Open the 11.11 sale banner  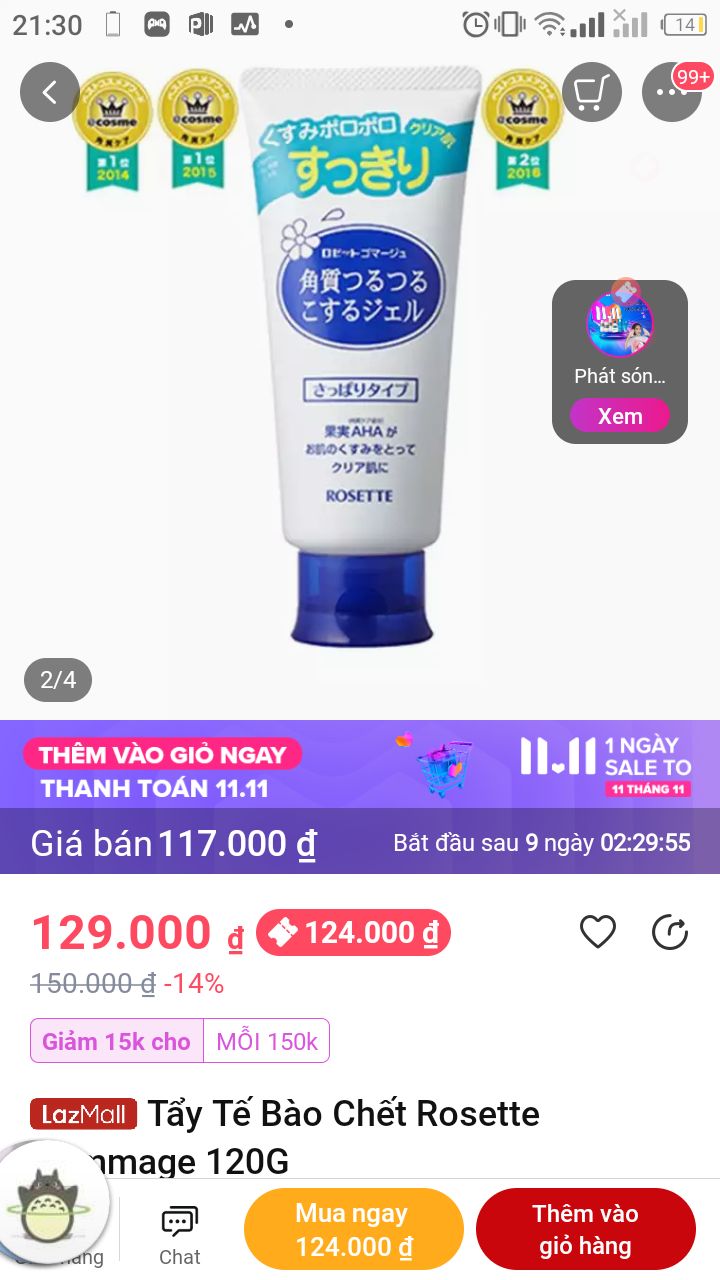tap(360, 764)
